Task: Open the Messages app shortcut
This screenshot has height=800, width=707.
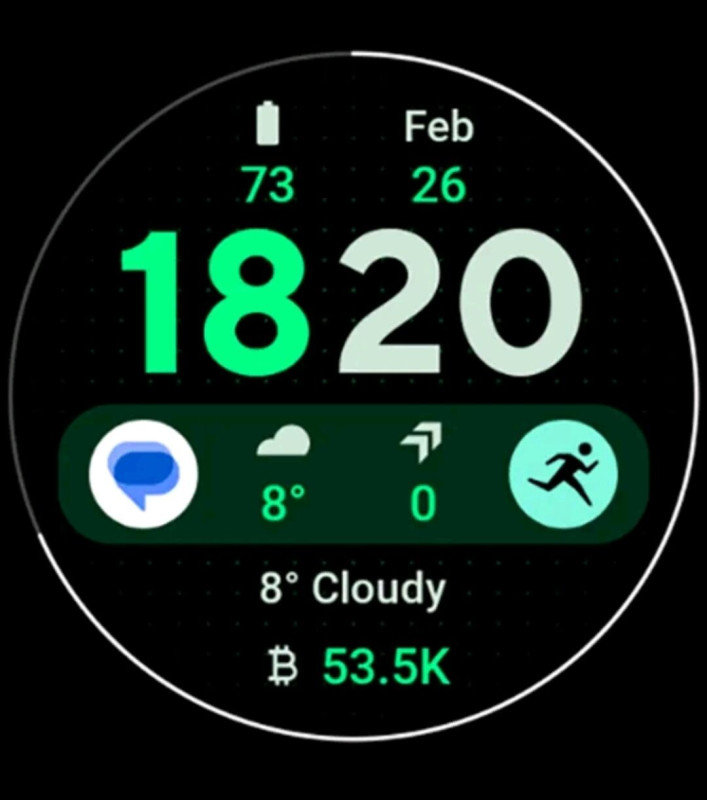Action: tap(143, 472)
